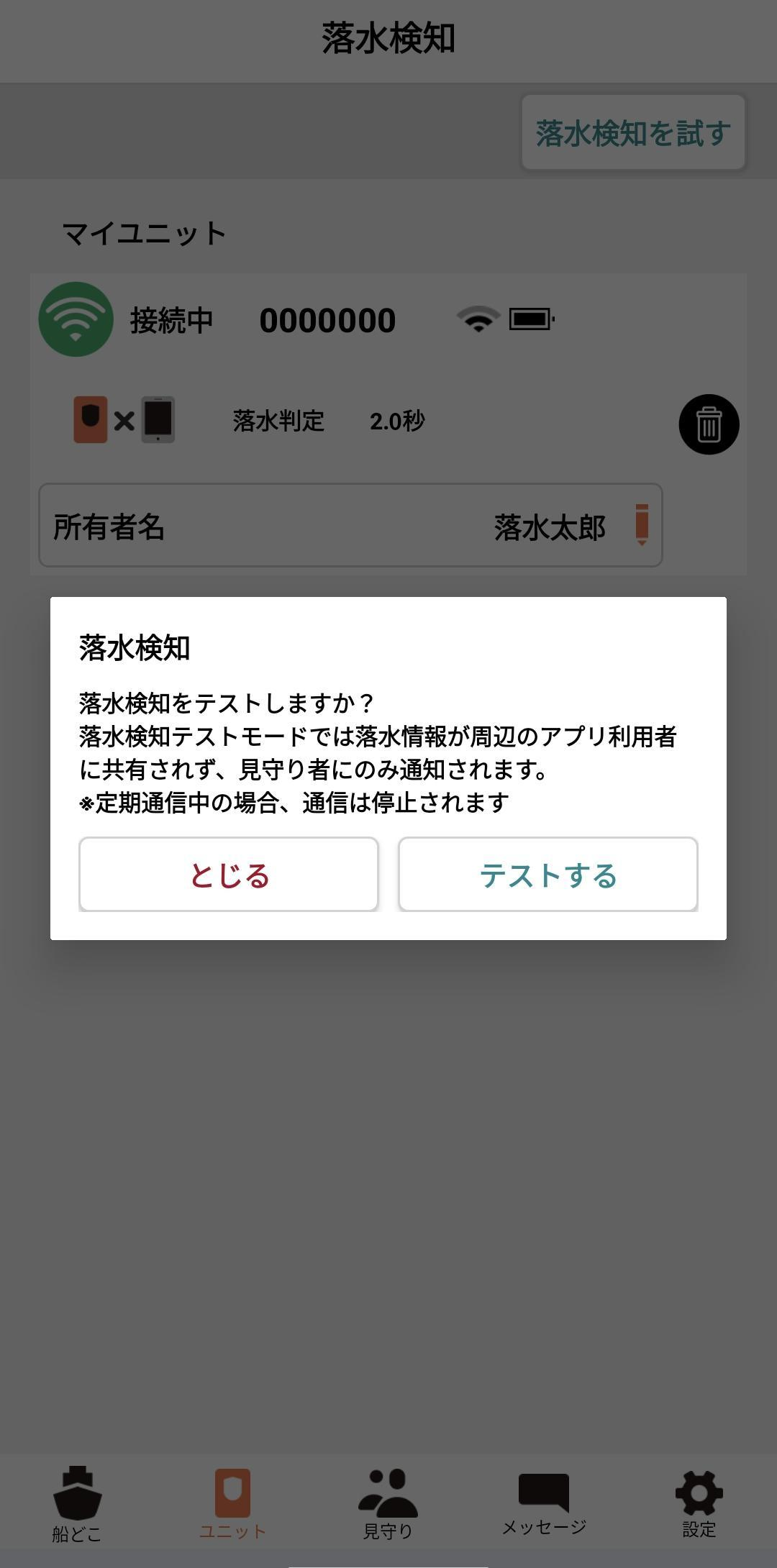The height and width of the screenshot is (1568, 777).
Task: Switch to the 船どこ tab
Action: point(78,1503)
